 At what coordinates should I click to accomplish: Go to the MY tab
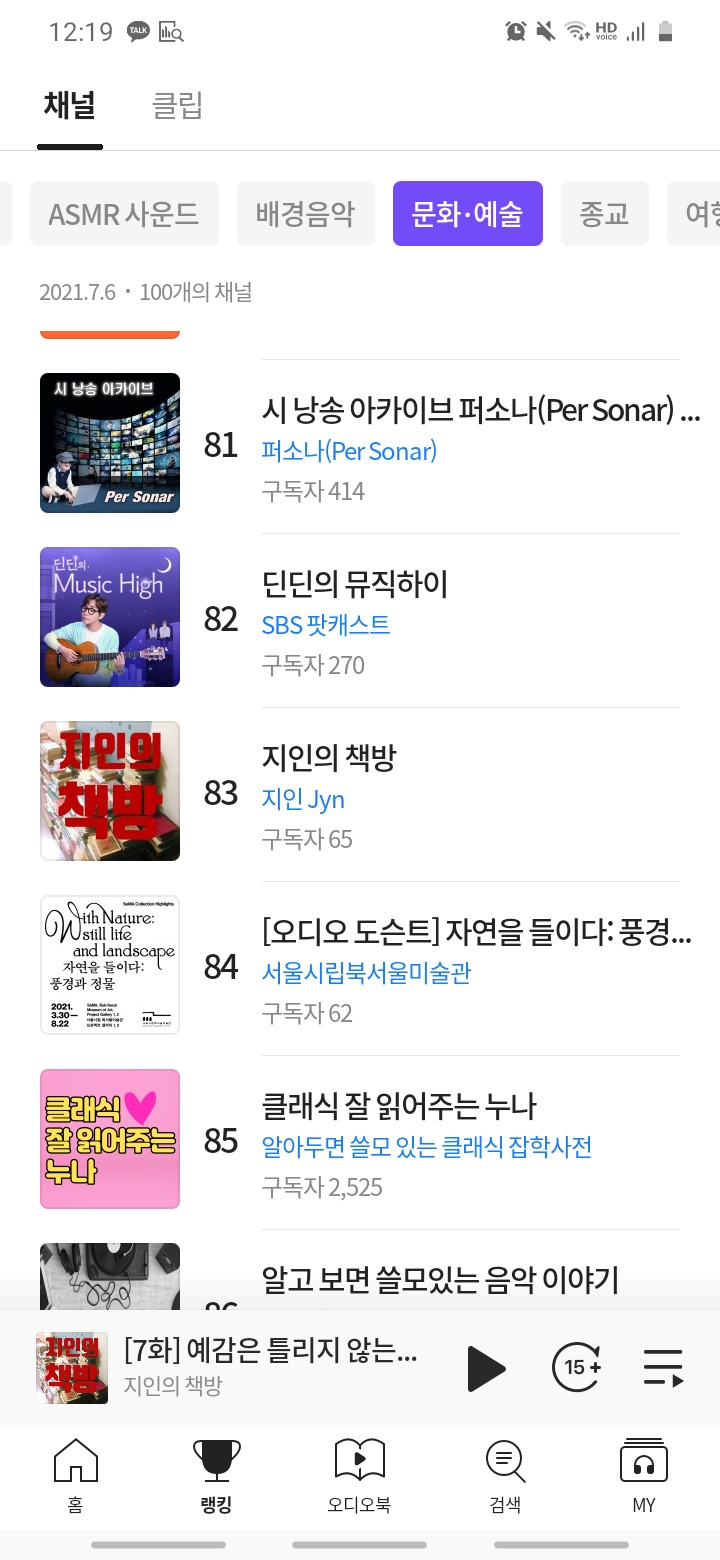pos(644,1474)
